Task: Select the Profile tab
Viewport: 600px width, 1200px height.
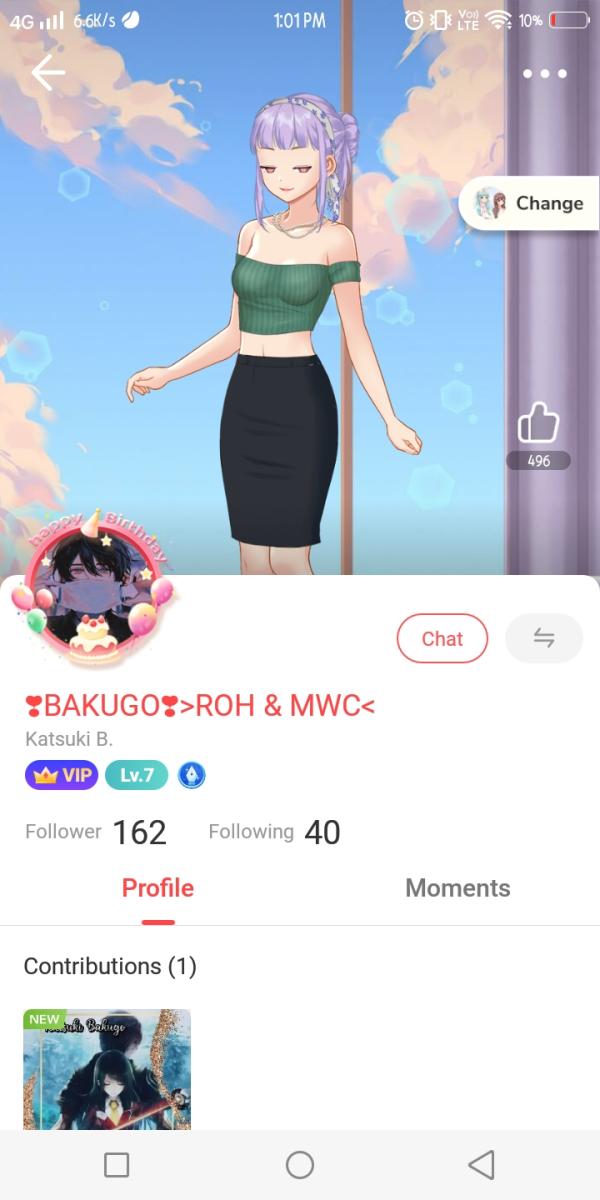Action: 158,888
